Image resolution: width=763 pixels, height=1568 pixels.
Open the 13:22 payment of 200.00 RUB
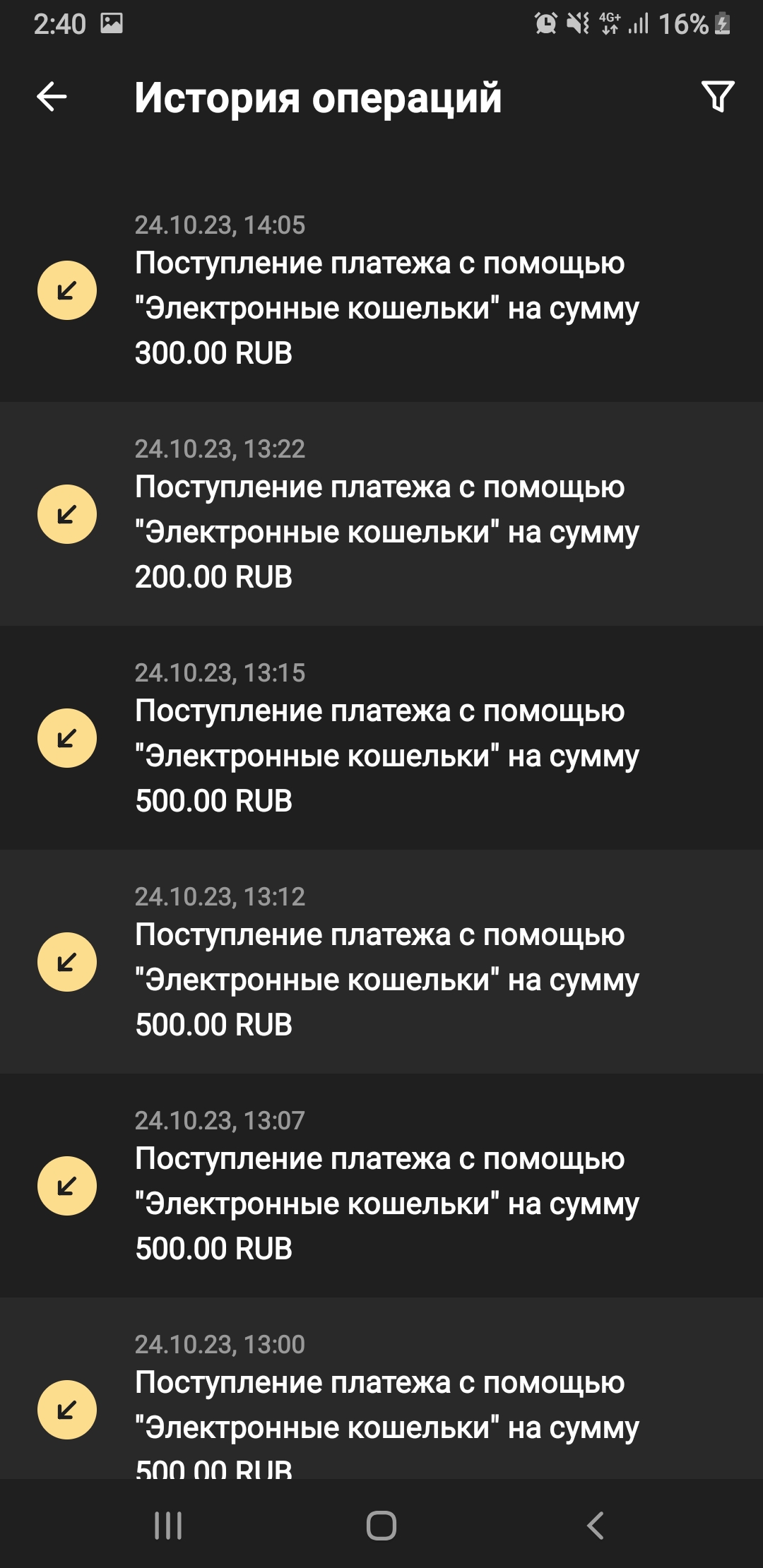pos(381,514)
